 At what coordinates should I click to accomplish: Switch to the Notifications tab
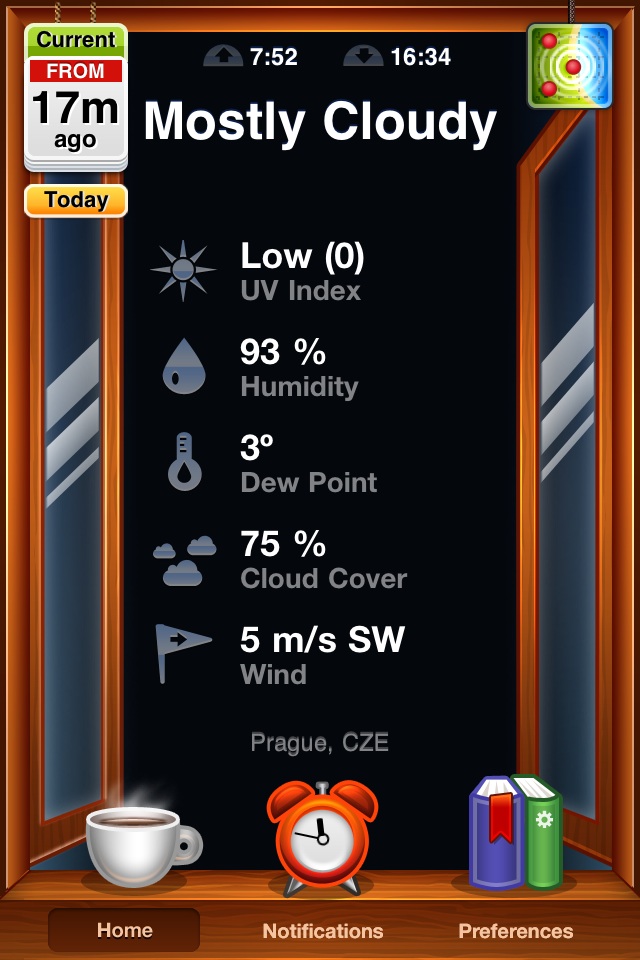(x=322, y=931)
